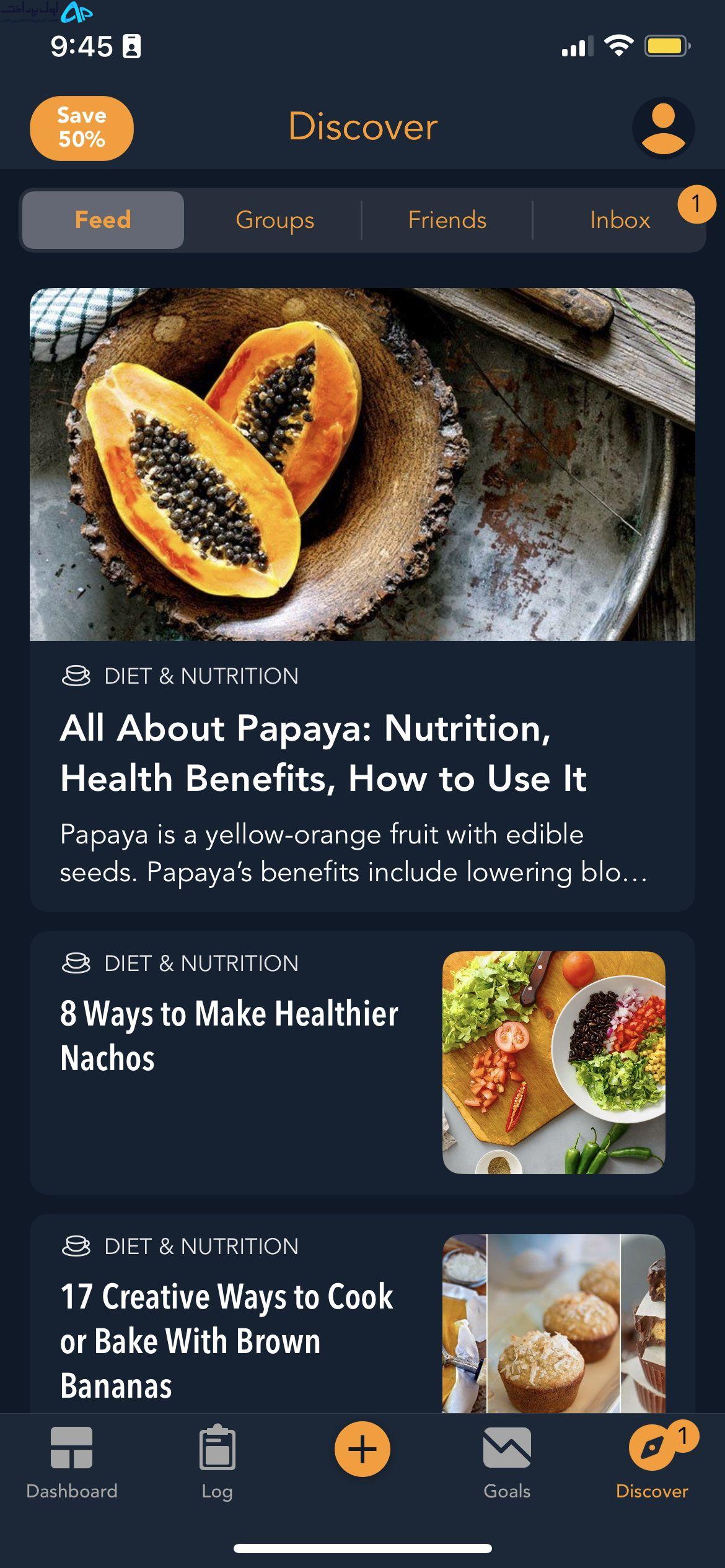Open the profile icon
The height and width of the screenshot is (1568, 725).
(663, 128)
